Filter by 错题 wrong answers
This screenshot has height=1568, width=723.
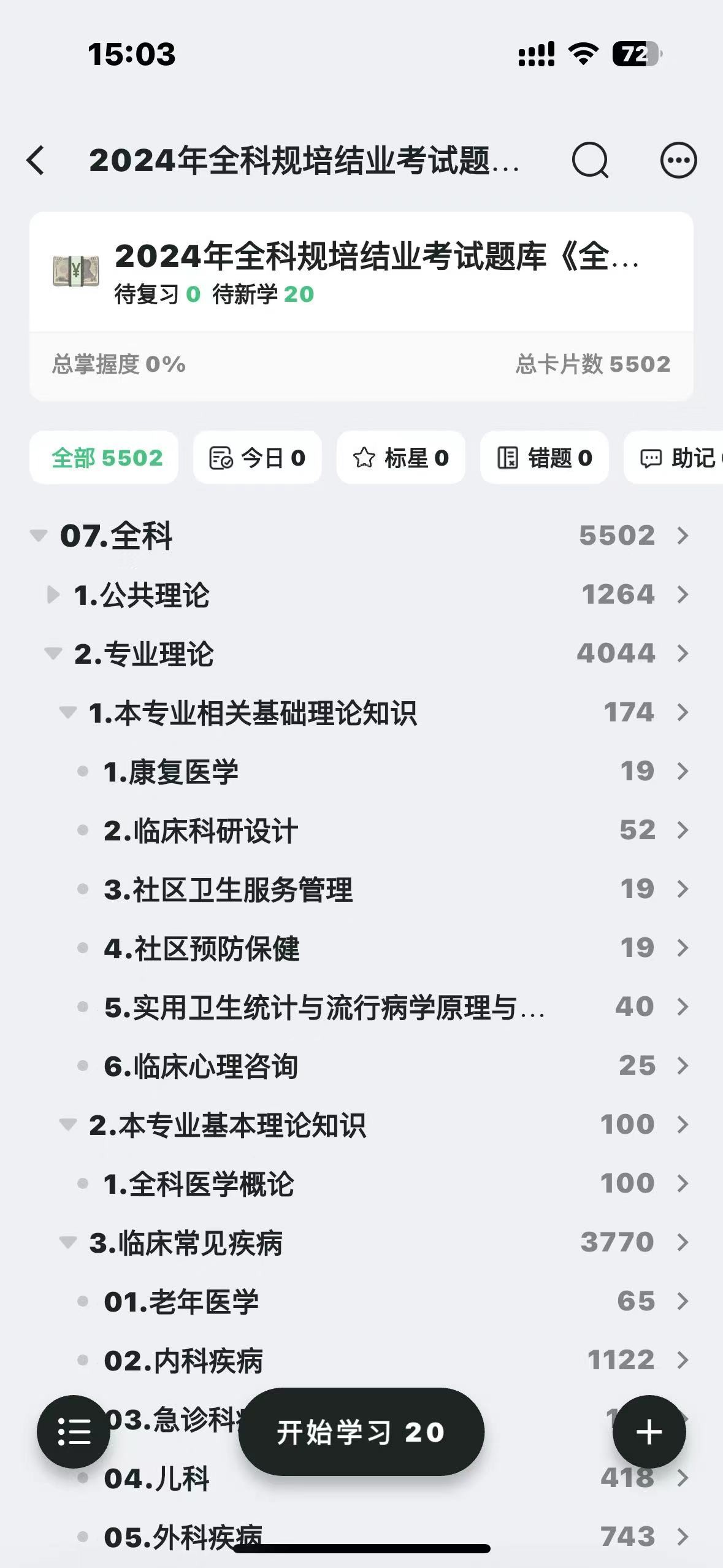tap(545, 458)
